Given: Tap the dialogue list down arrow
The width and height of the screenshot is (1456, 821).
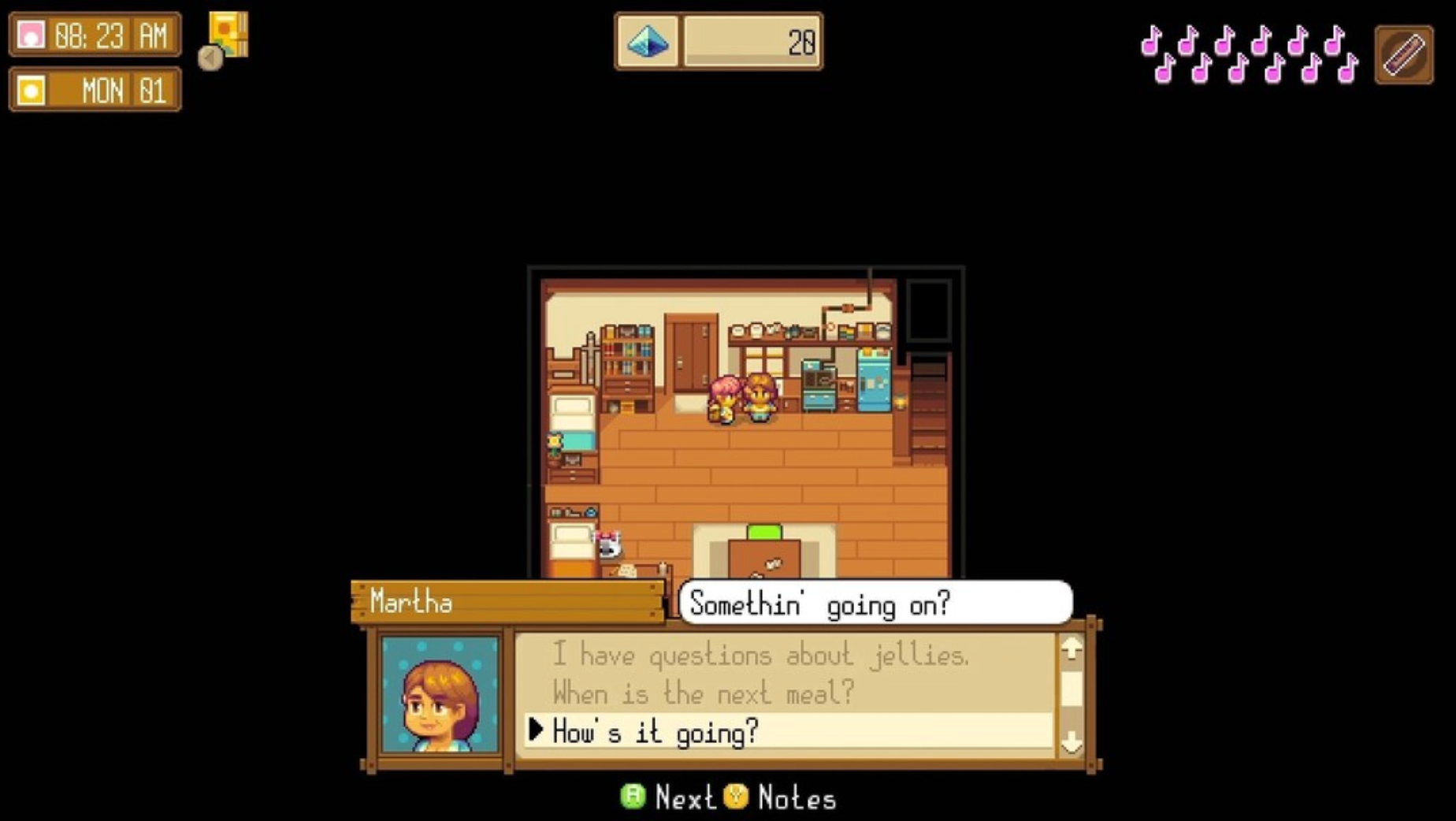Looking at the screenshot, I should (x=1071, y=741).
